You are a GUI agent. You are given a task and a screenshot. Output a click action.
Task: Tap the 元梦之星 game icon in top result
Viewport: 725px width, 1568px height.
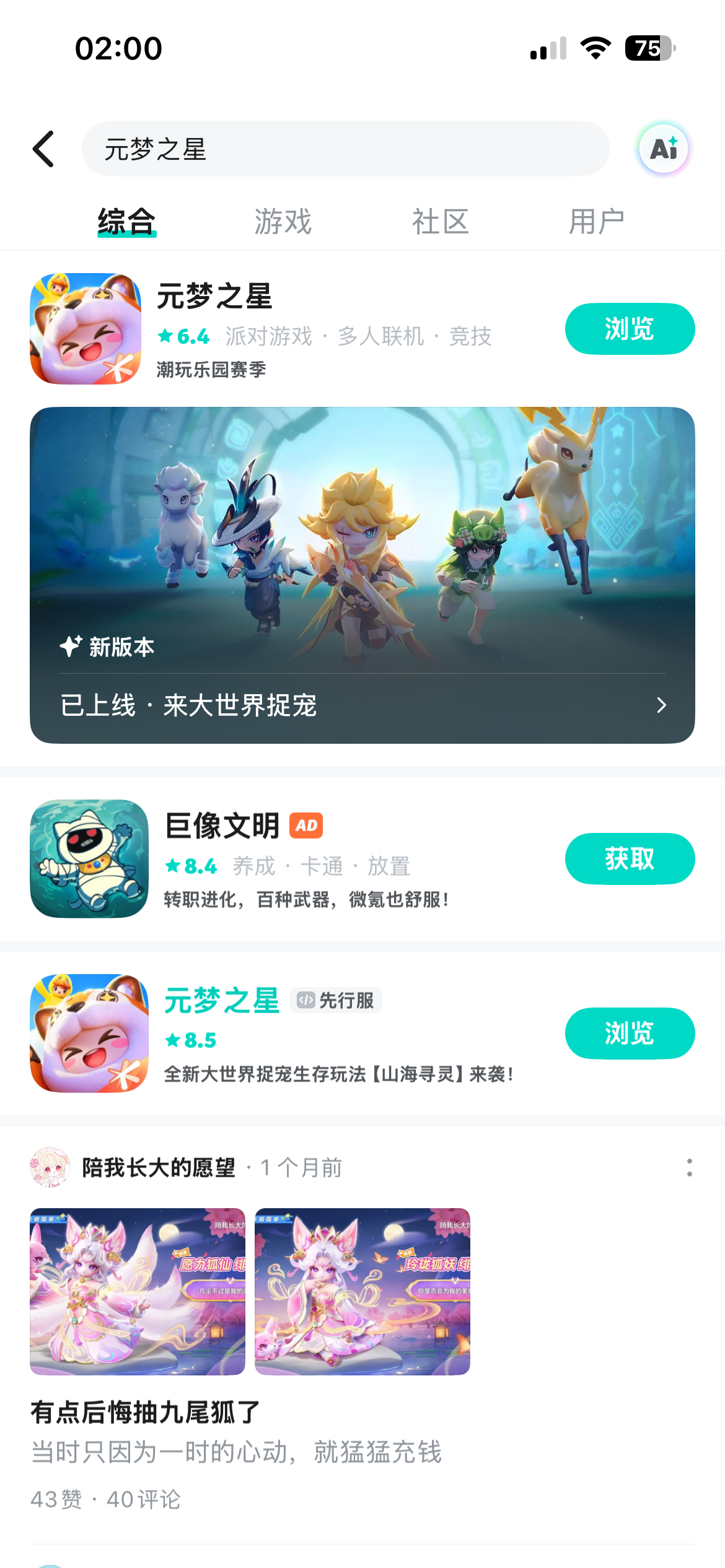coord(87,329)
